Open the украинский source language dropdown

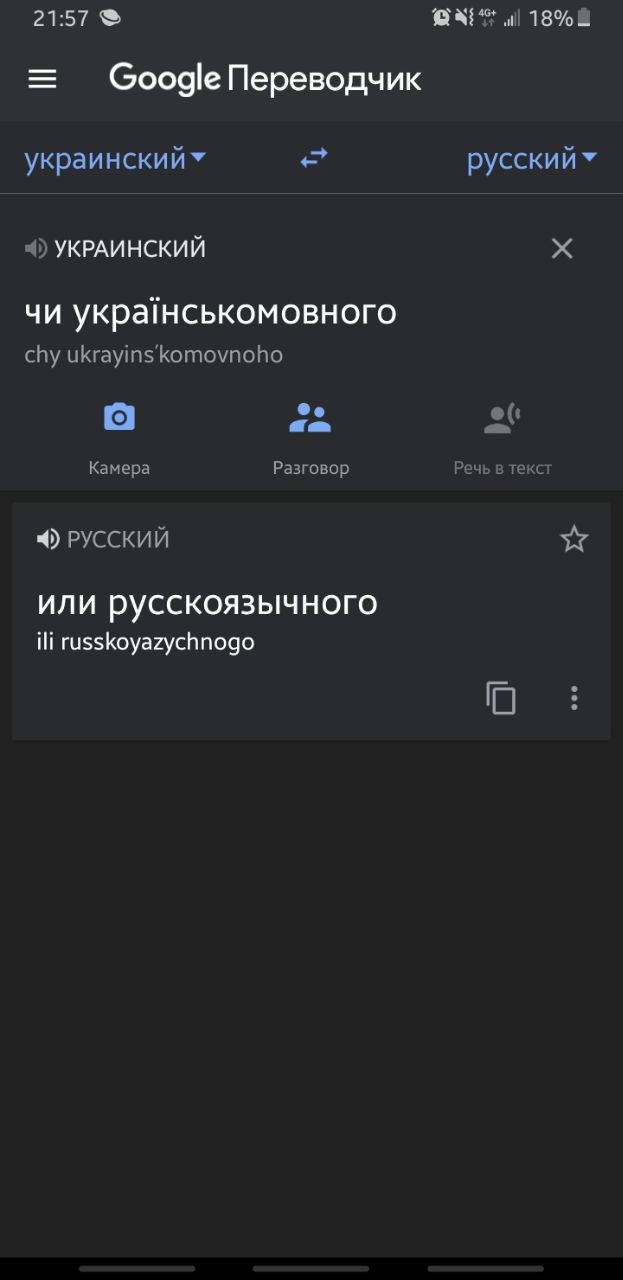click(114, 158)
